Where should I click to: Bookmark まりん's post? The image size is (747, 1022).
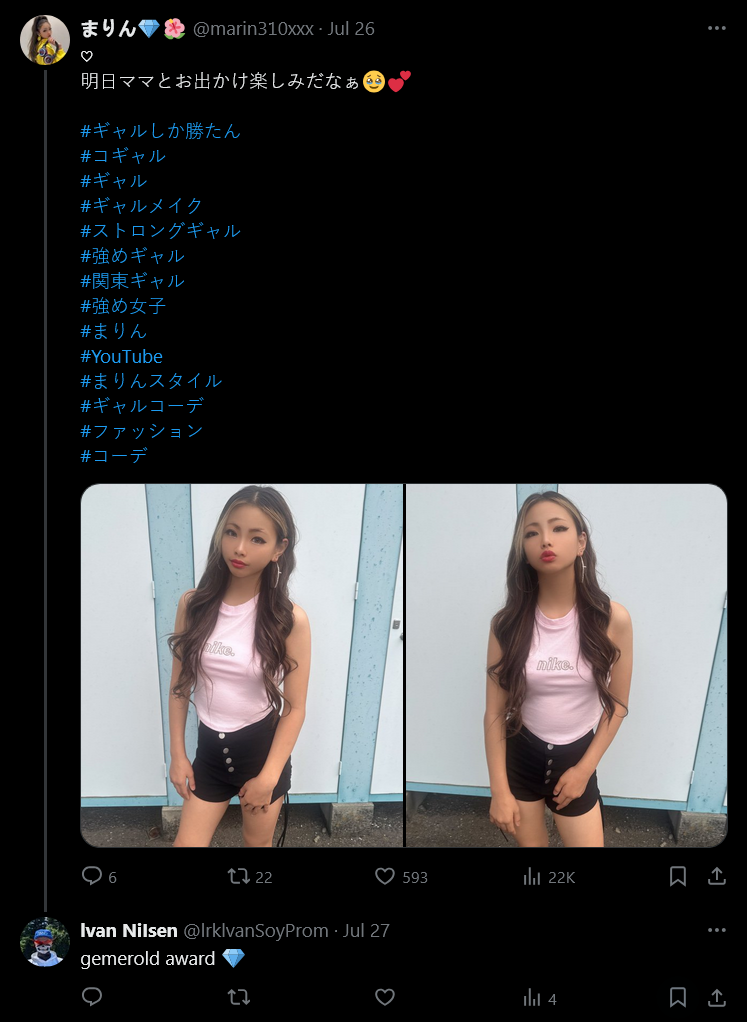click(x=678, y=876)
